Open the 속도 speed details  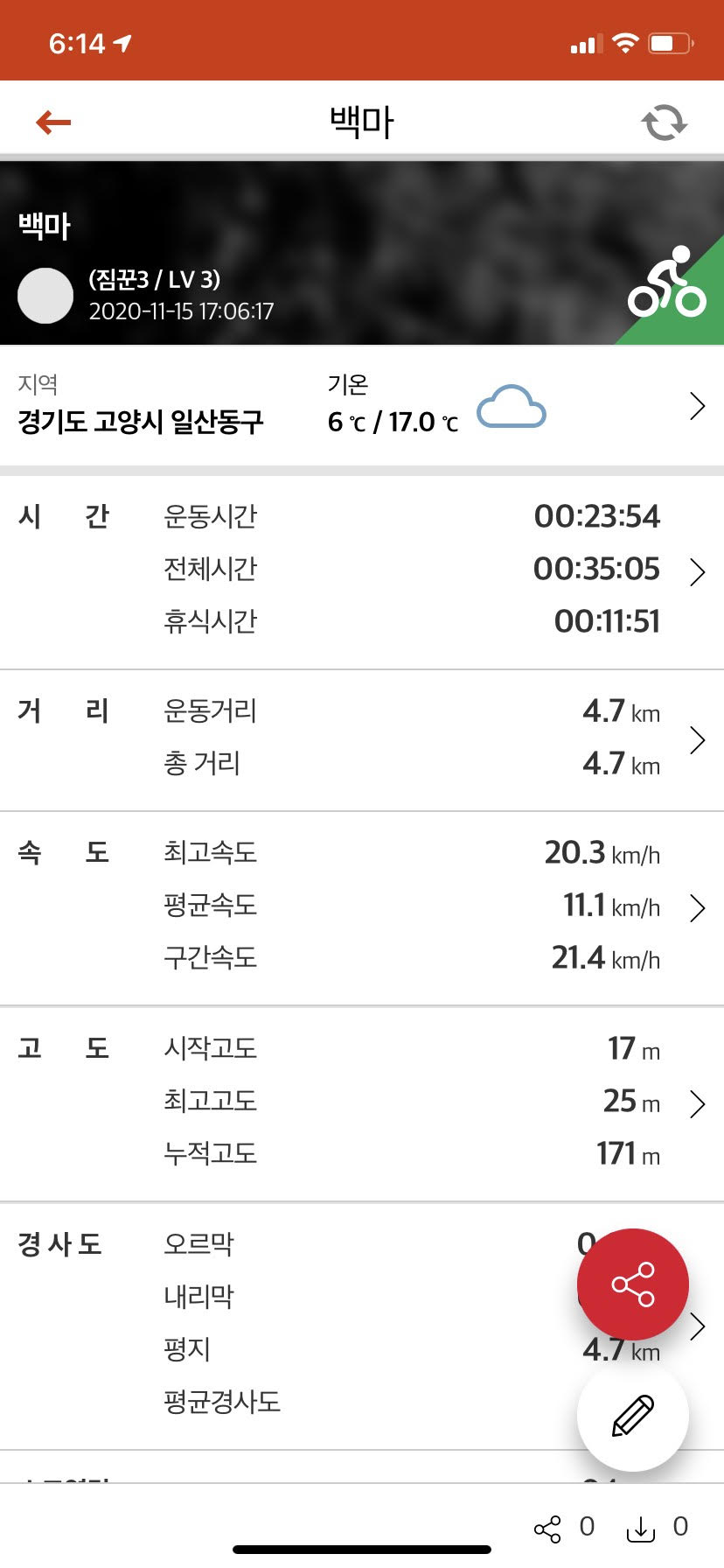point(697,908)
